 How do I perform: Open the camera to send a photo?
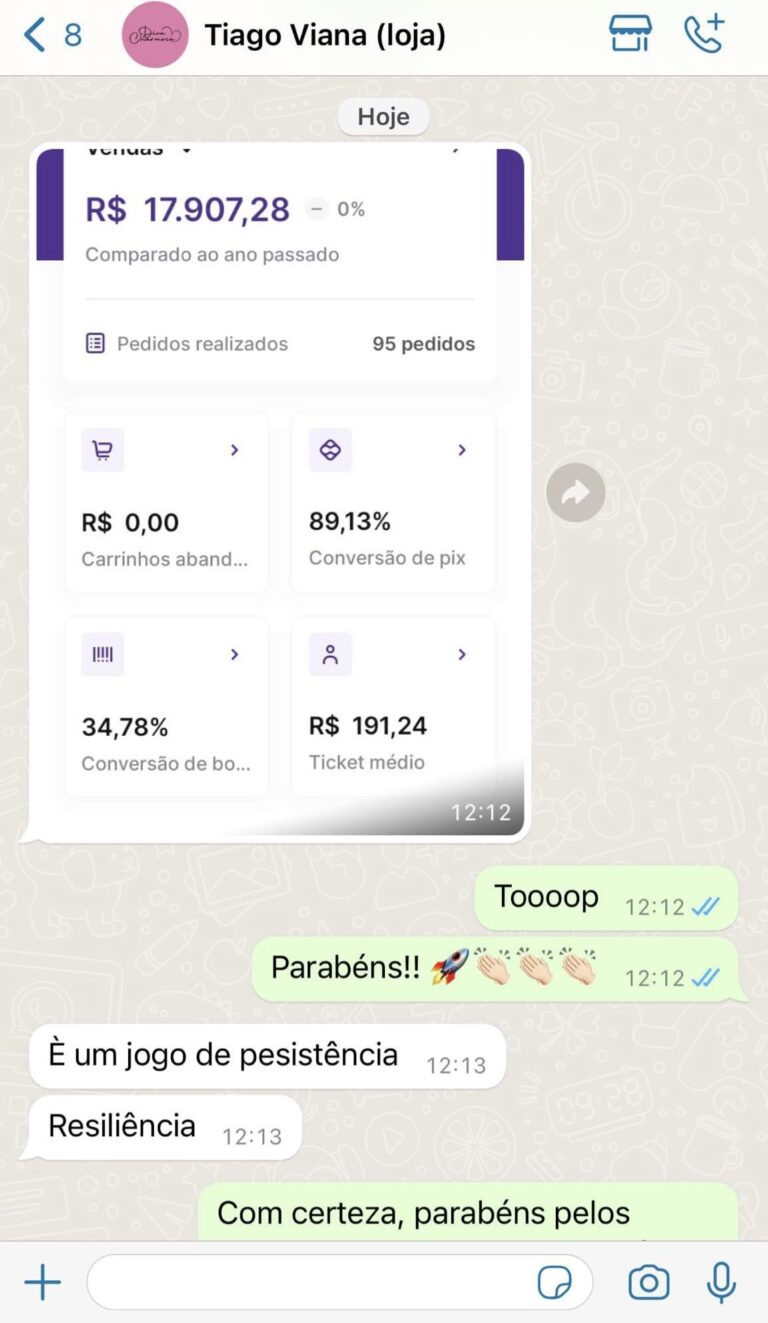pos(648,1282)
